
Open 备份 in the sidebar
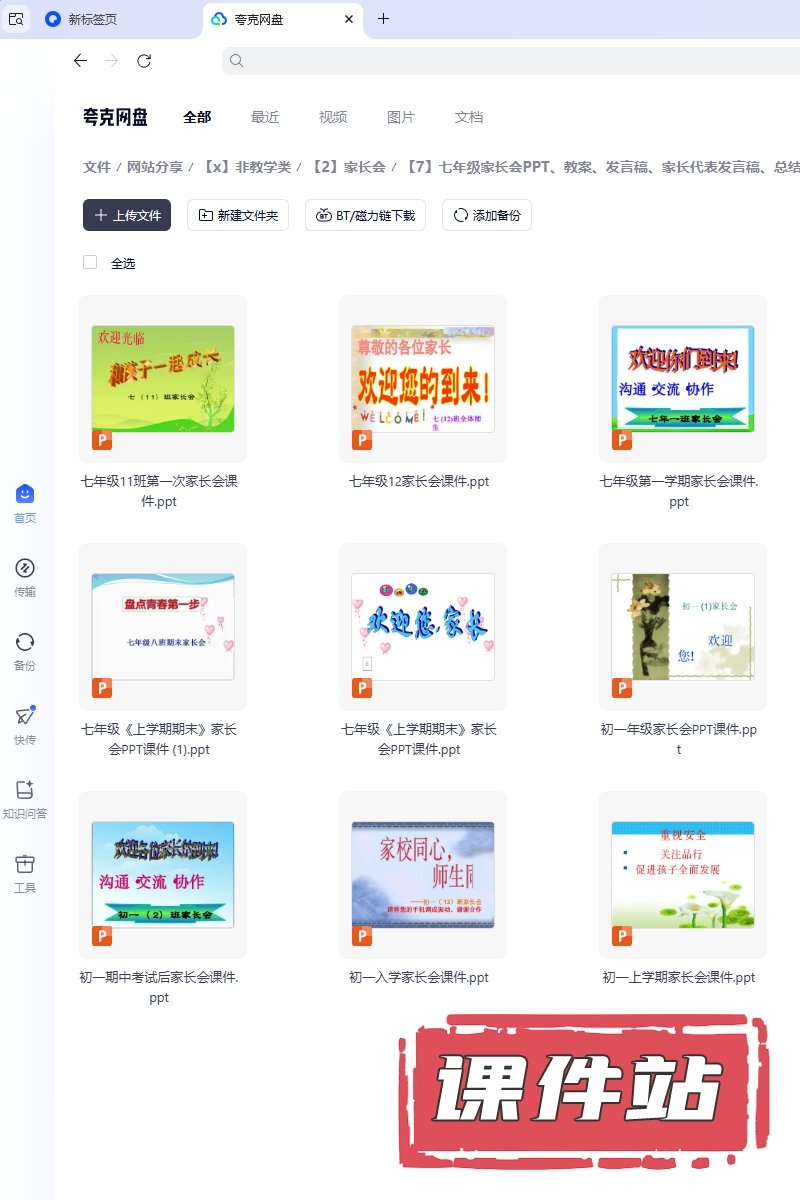point(25,651)
